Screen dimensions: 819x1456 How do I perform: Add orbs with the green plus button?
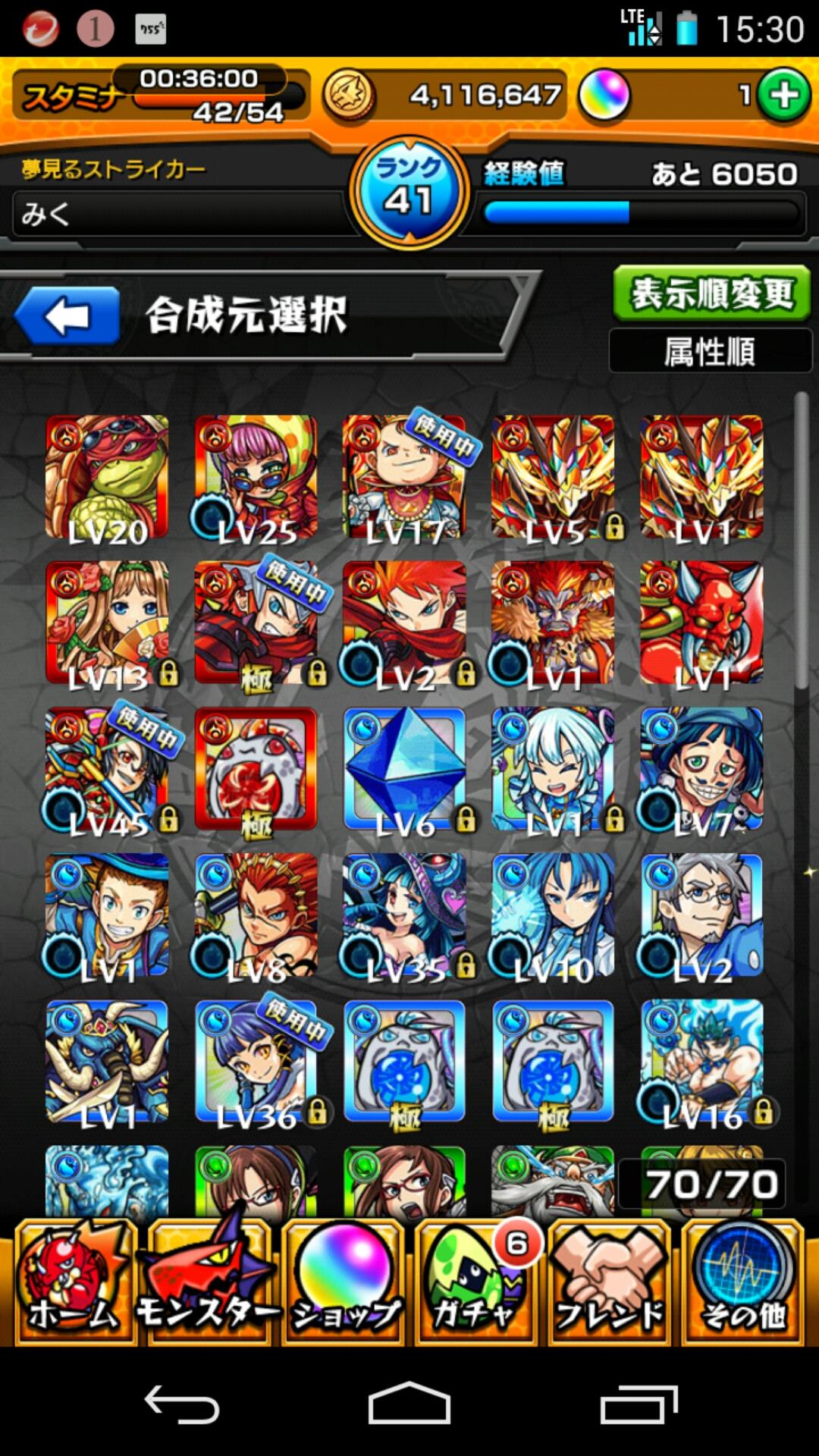784,96
